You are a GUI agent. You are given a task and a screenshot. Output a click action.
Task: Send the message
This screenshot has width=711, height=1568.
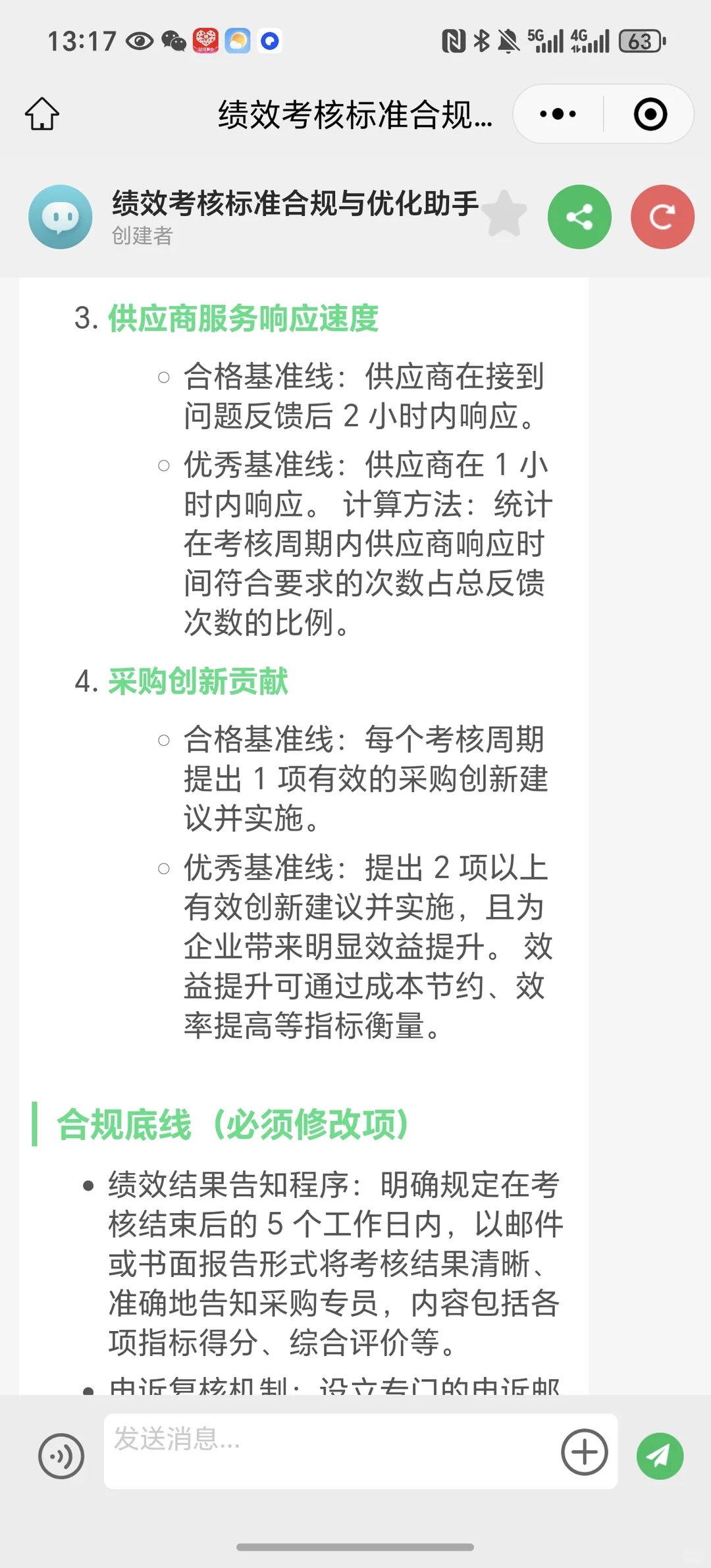660,1455
